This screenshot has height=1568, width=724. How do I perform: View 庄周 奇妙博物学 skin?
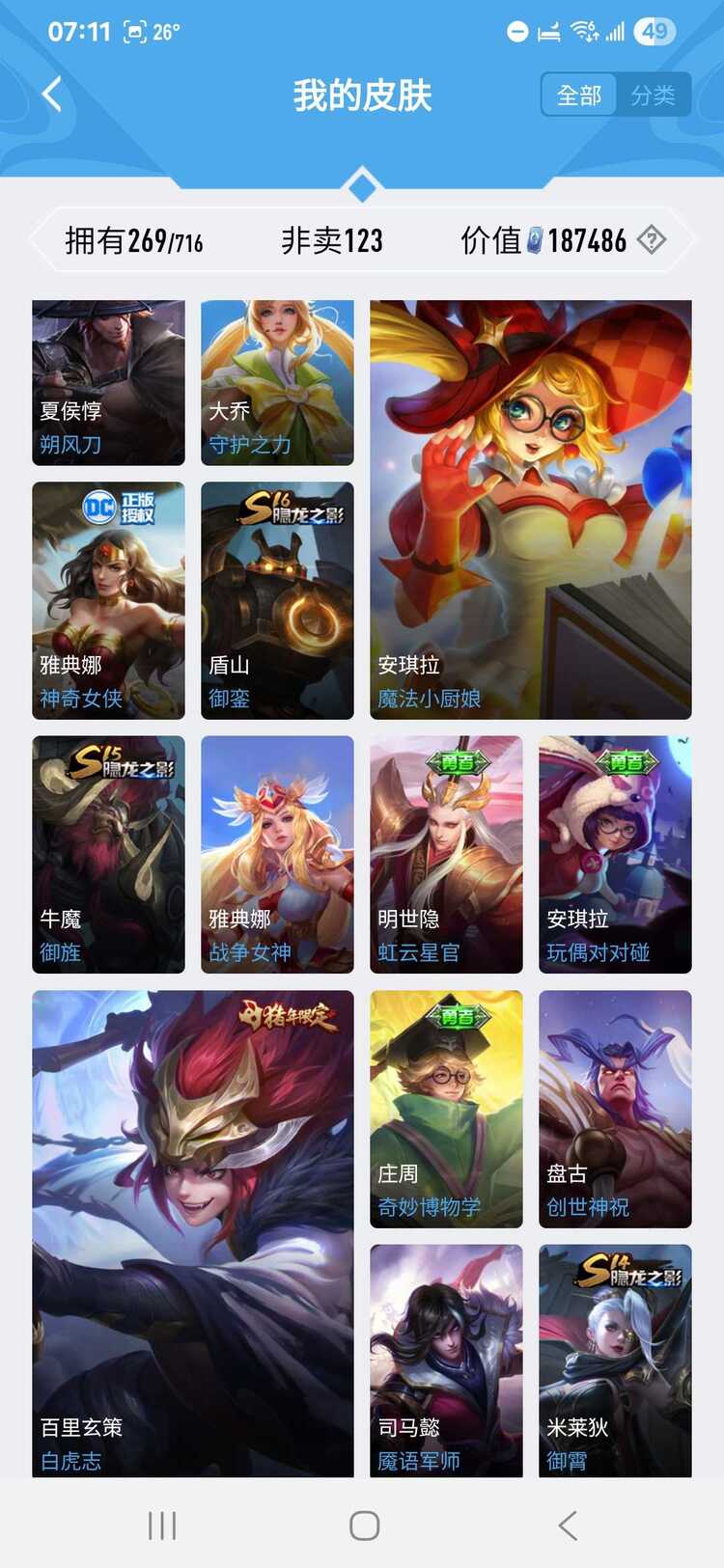point(446,1109)
